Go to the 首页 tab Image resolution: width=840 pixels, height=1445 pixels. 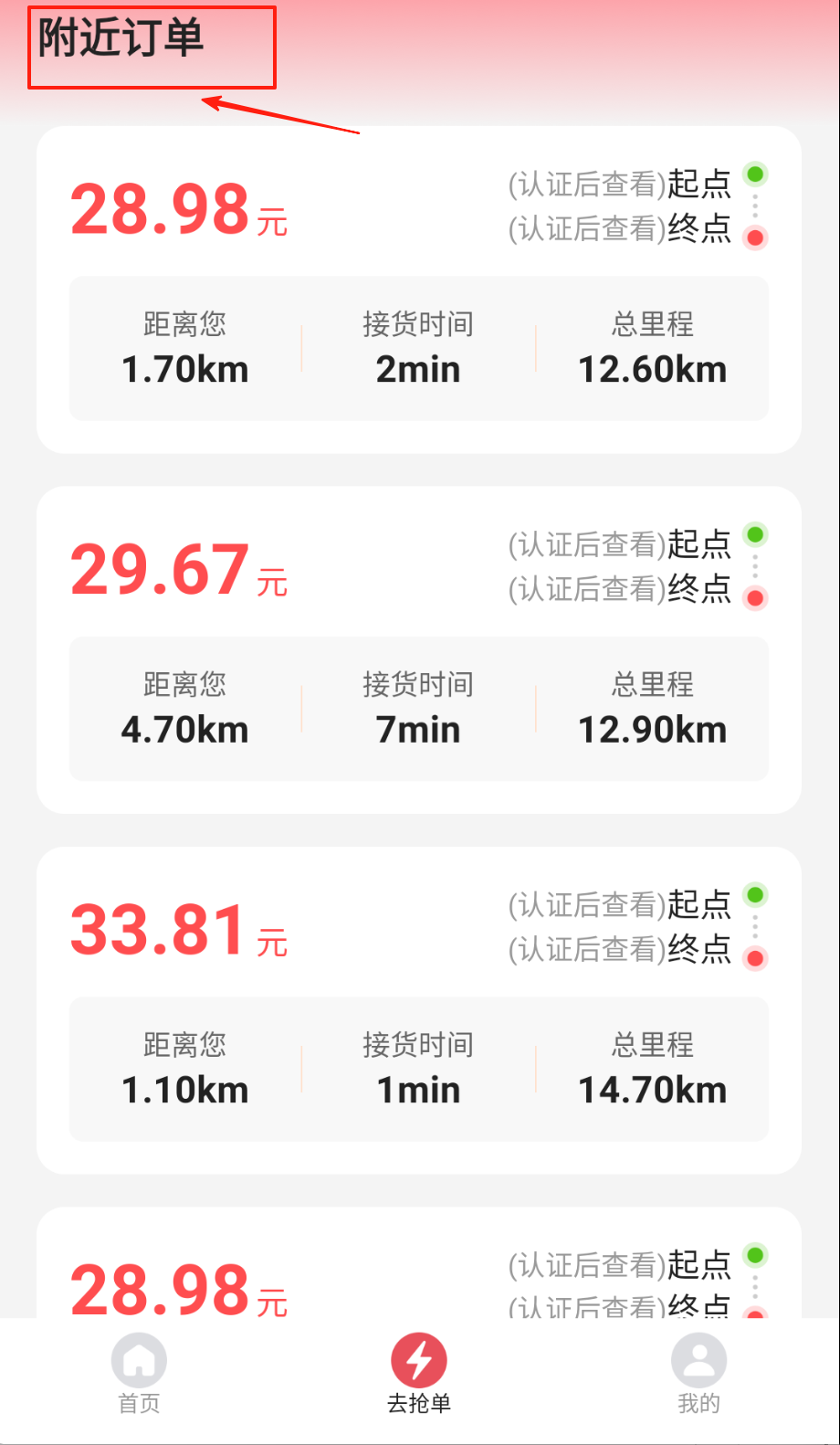pos(139,1373)
